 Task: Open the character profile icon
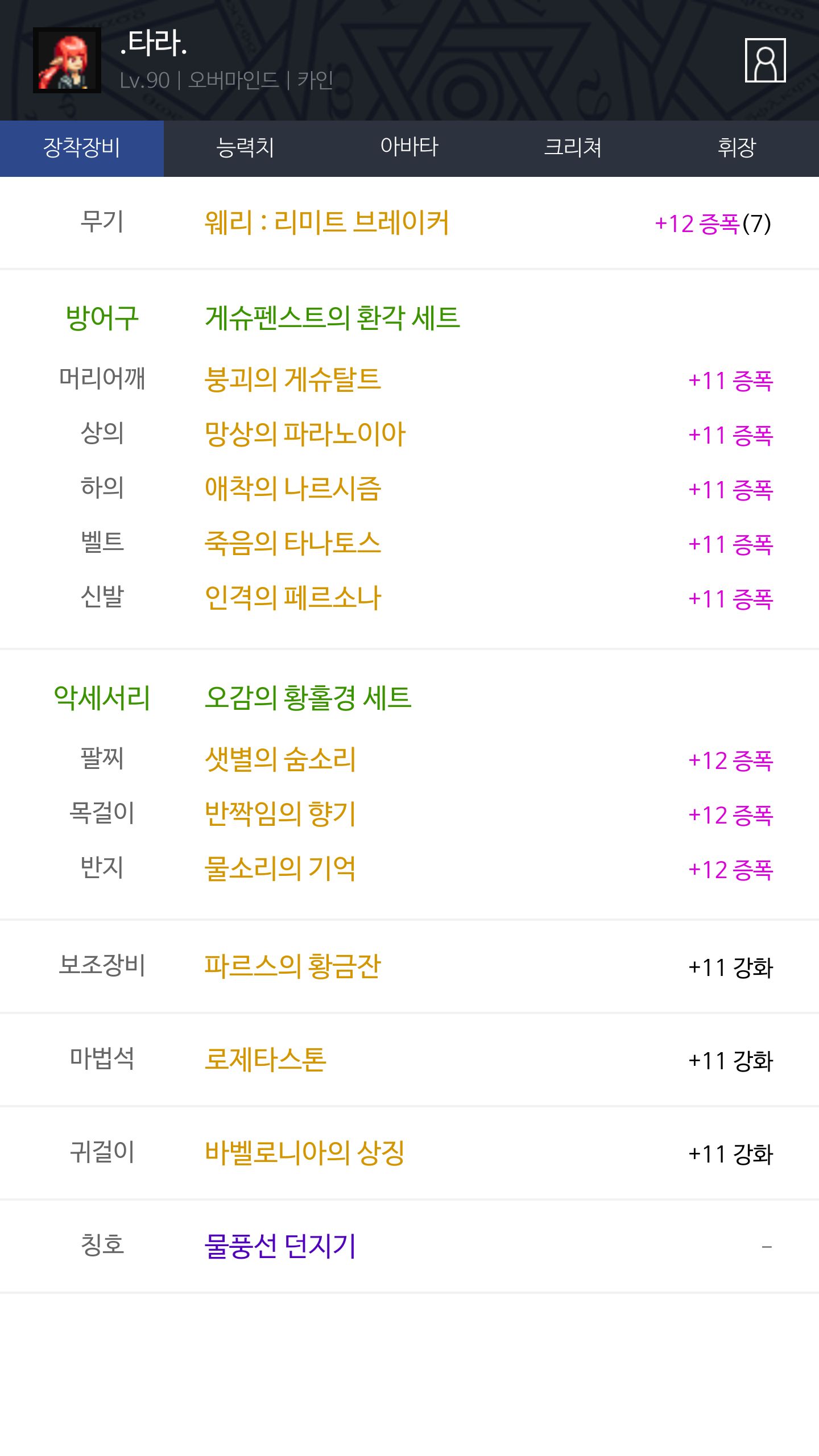coord(765,60)
